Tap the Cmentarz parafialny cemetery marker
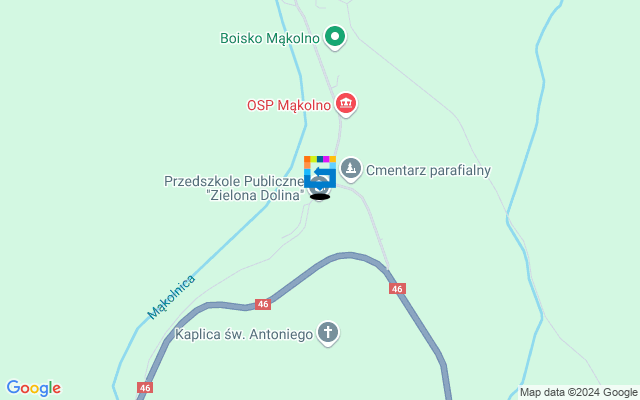The width and height of the screenshot is (640, 400). pos(350,167)
